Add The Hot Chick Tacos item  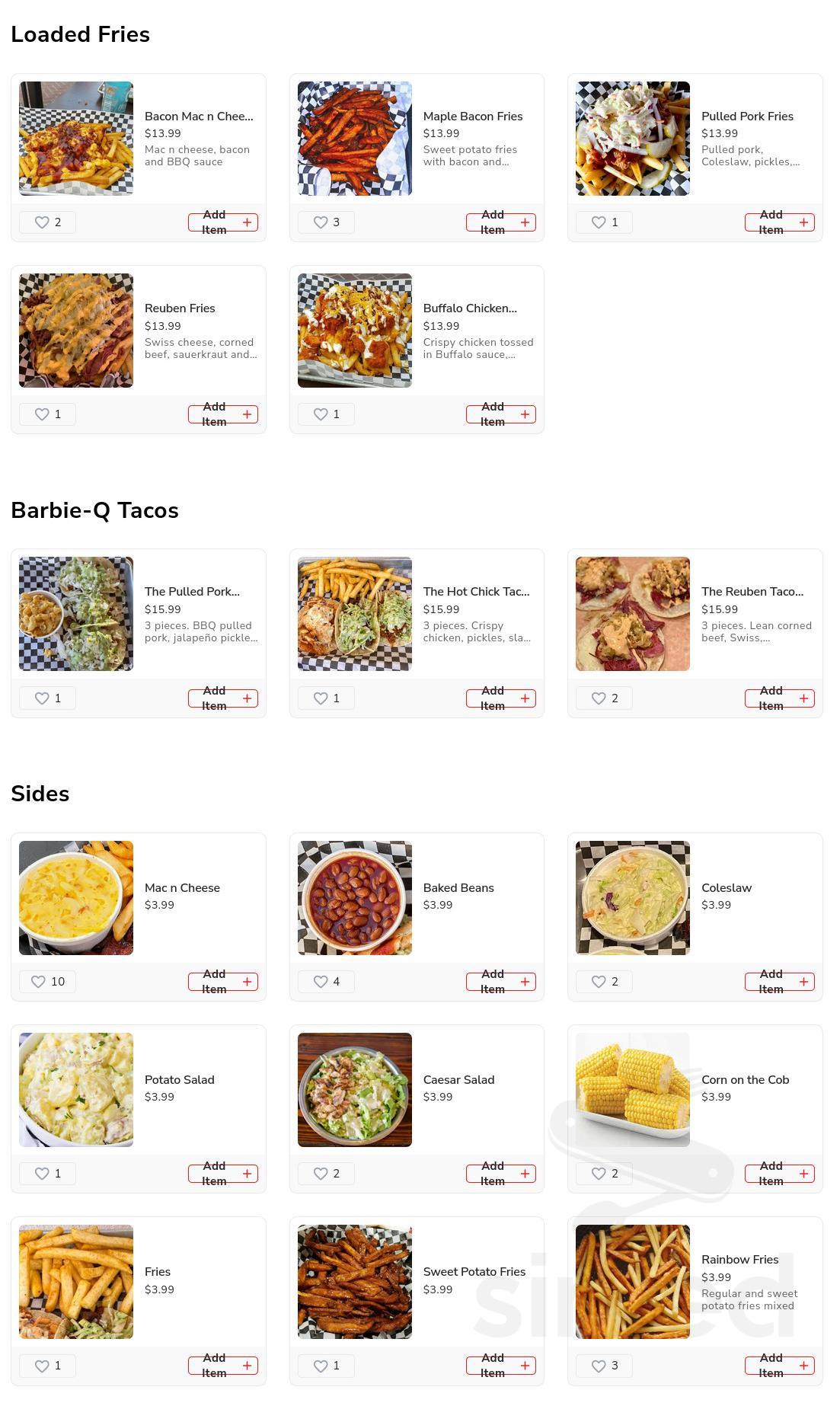[500, 698]
